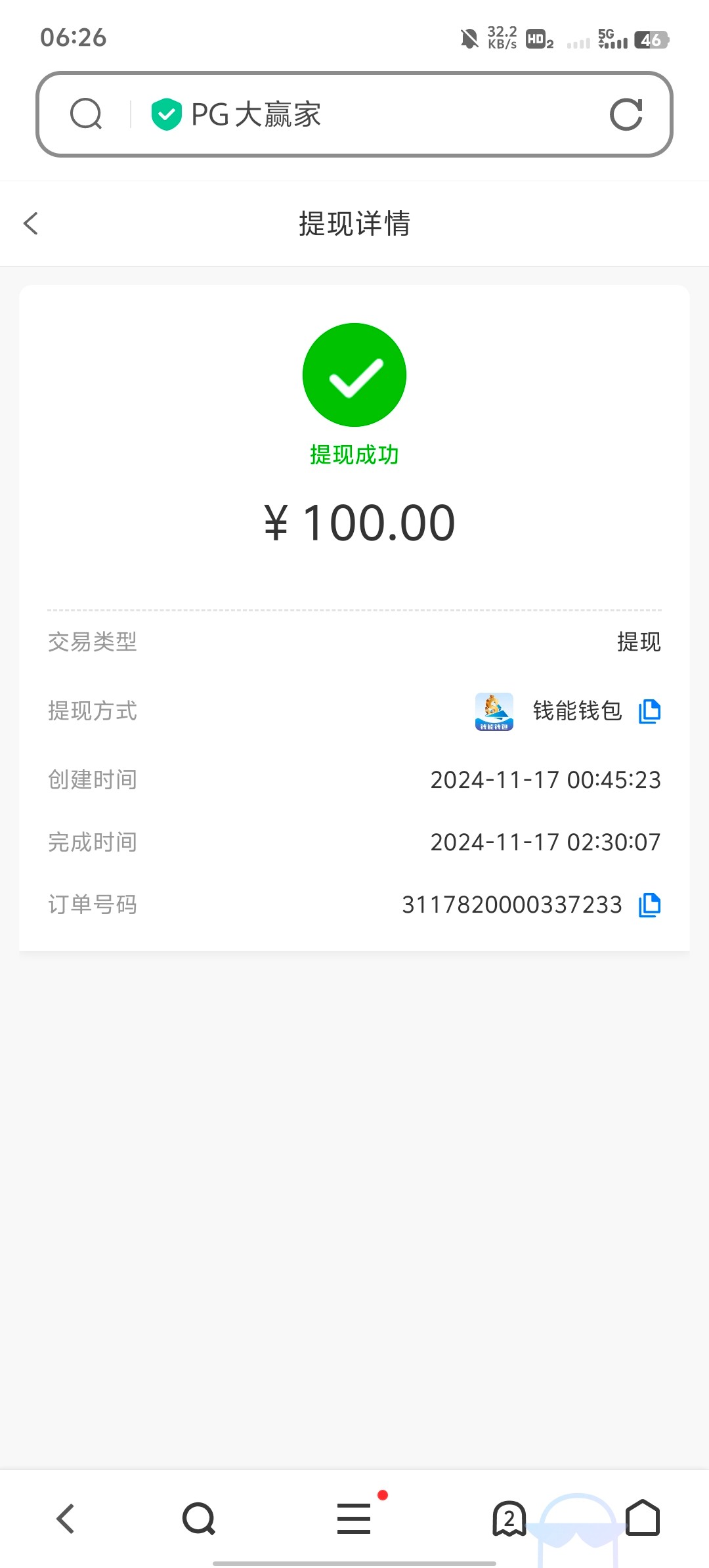View the 2 open browser tabs
Image resolution: width=709 pixels, height=1568 pixels.
[509, 1519]
